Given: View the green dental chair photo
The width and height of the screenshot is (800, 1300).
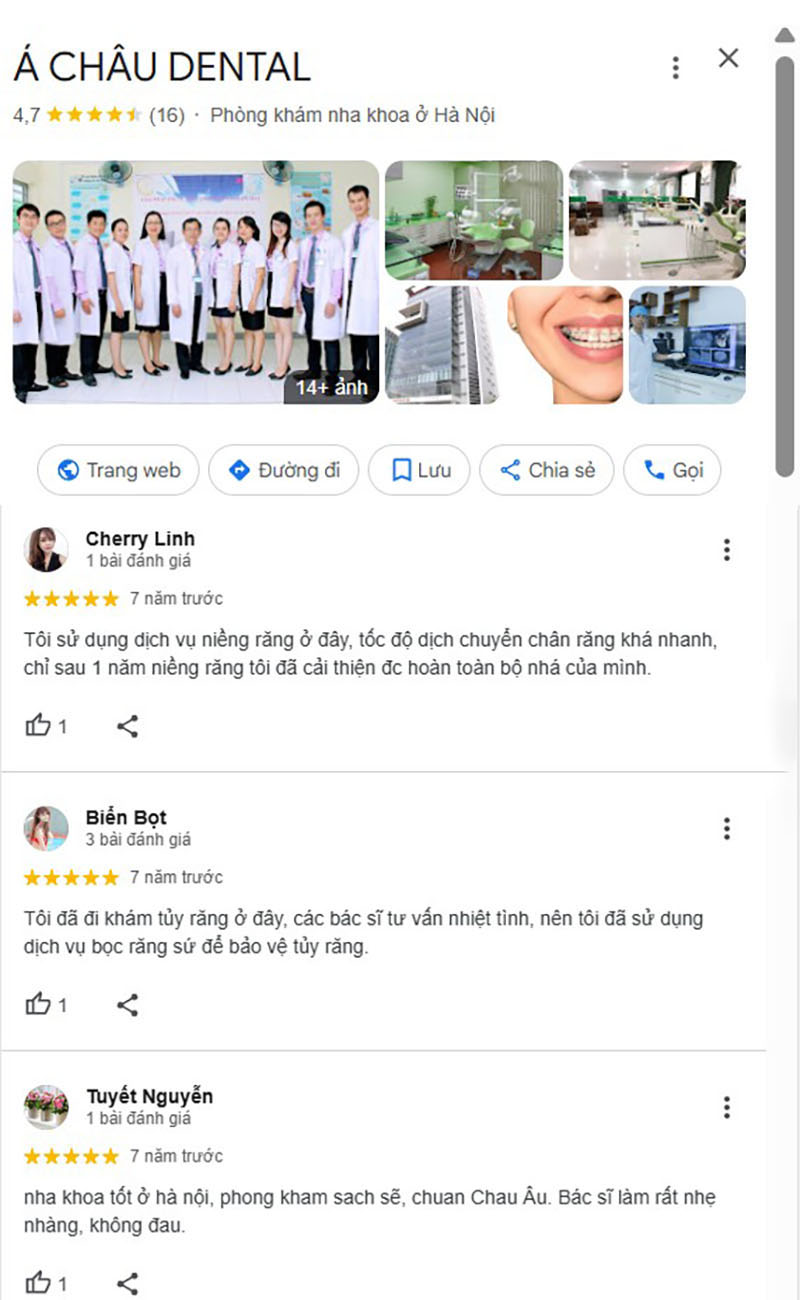Looking at the screenshot, I should pos(474,220).
